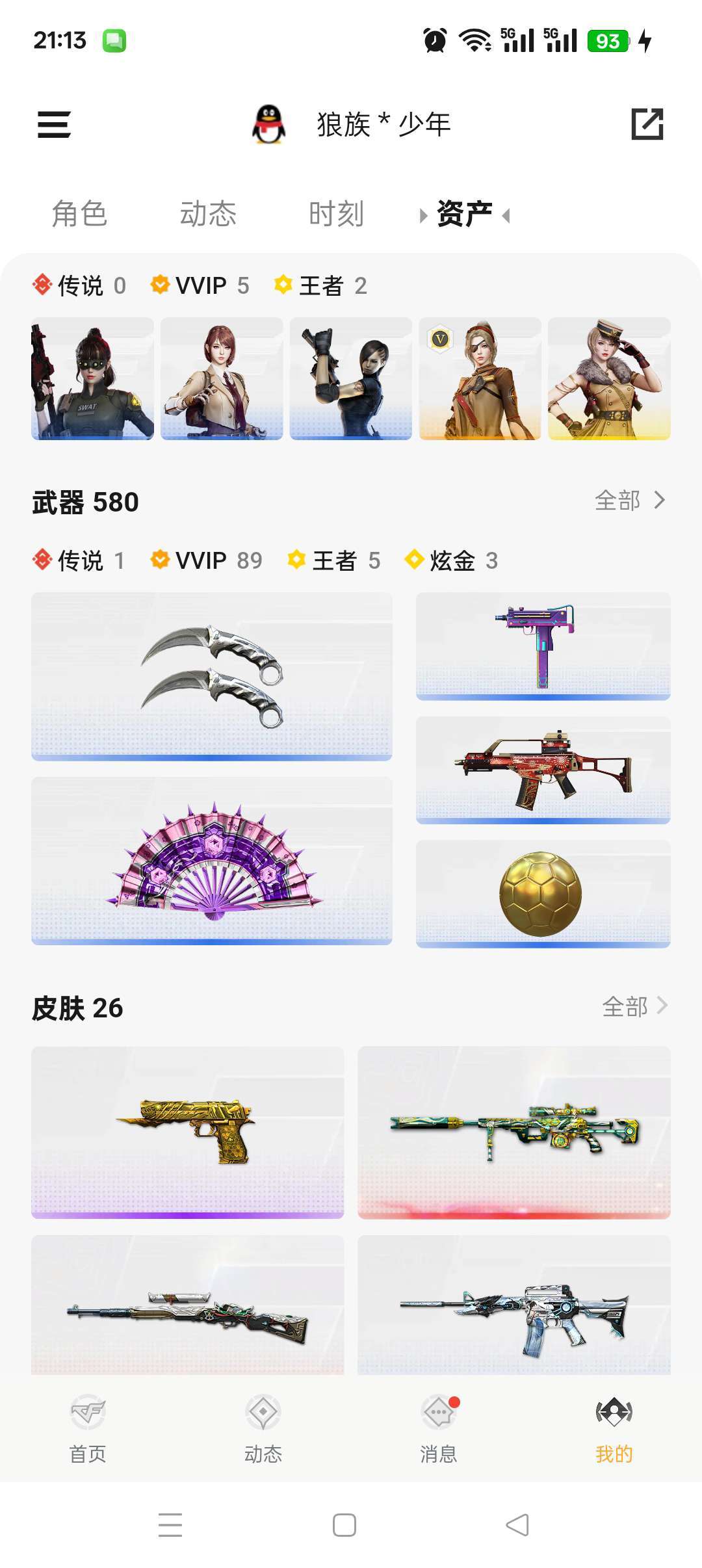Tap the share icon next to the username

648,124
